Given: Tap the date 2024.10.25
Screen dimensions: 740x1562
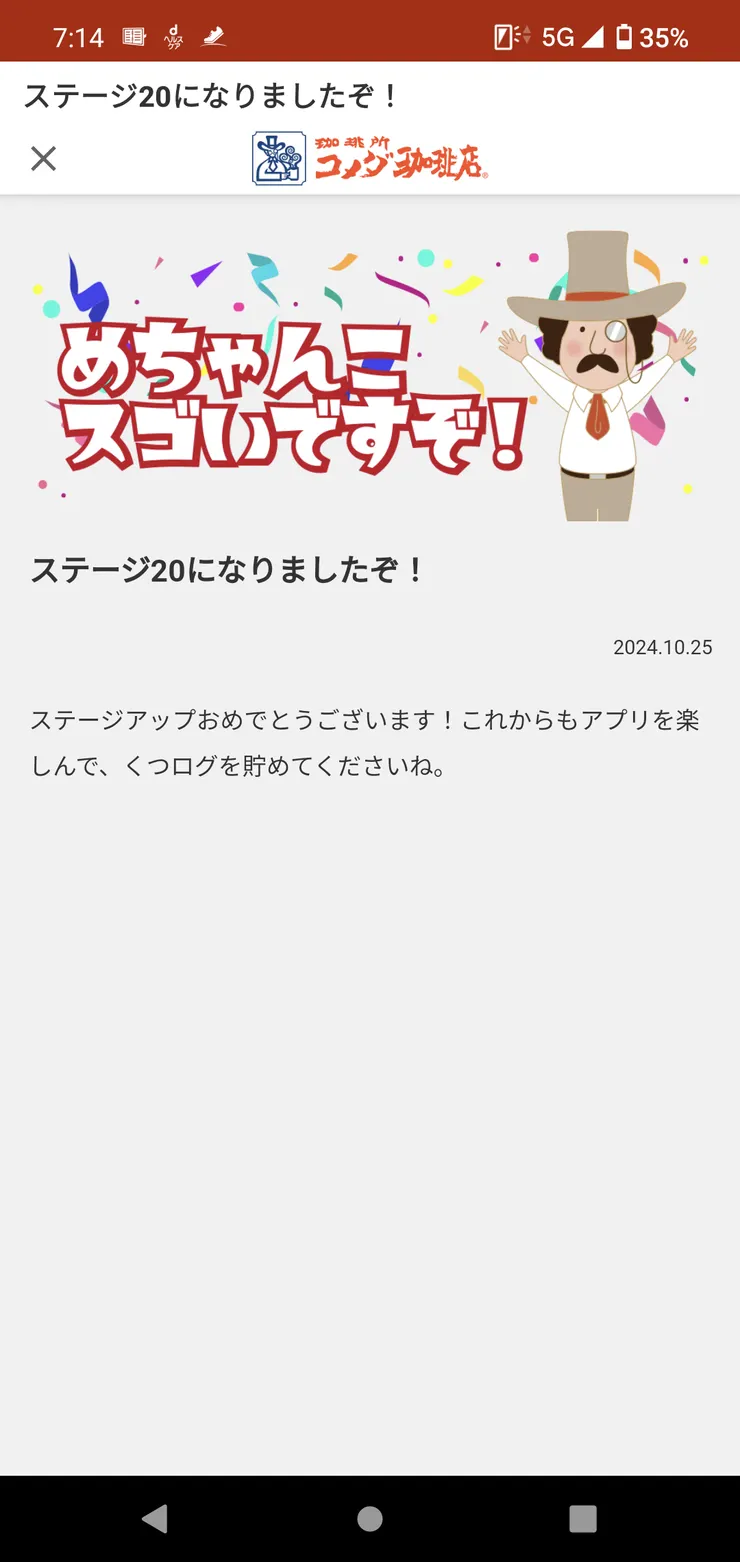Looking at the screenshot, I should click(662, 647).
